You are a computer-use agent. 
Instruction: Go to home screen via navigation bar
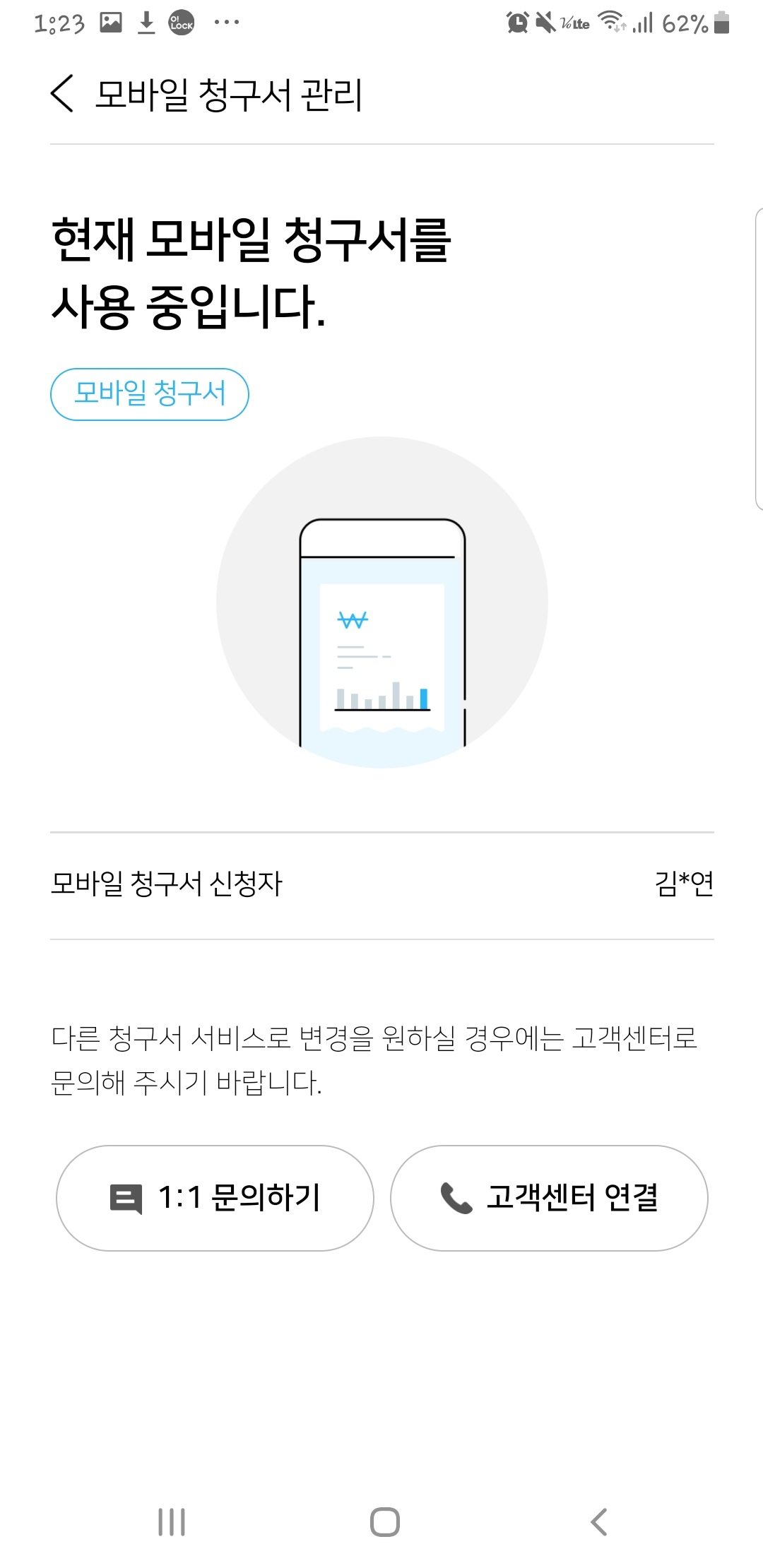pos(384,1521)
